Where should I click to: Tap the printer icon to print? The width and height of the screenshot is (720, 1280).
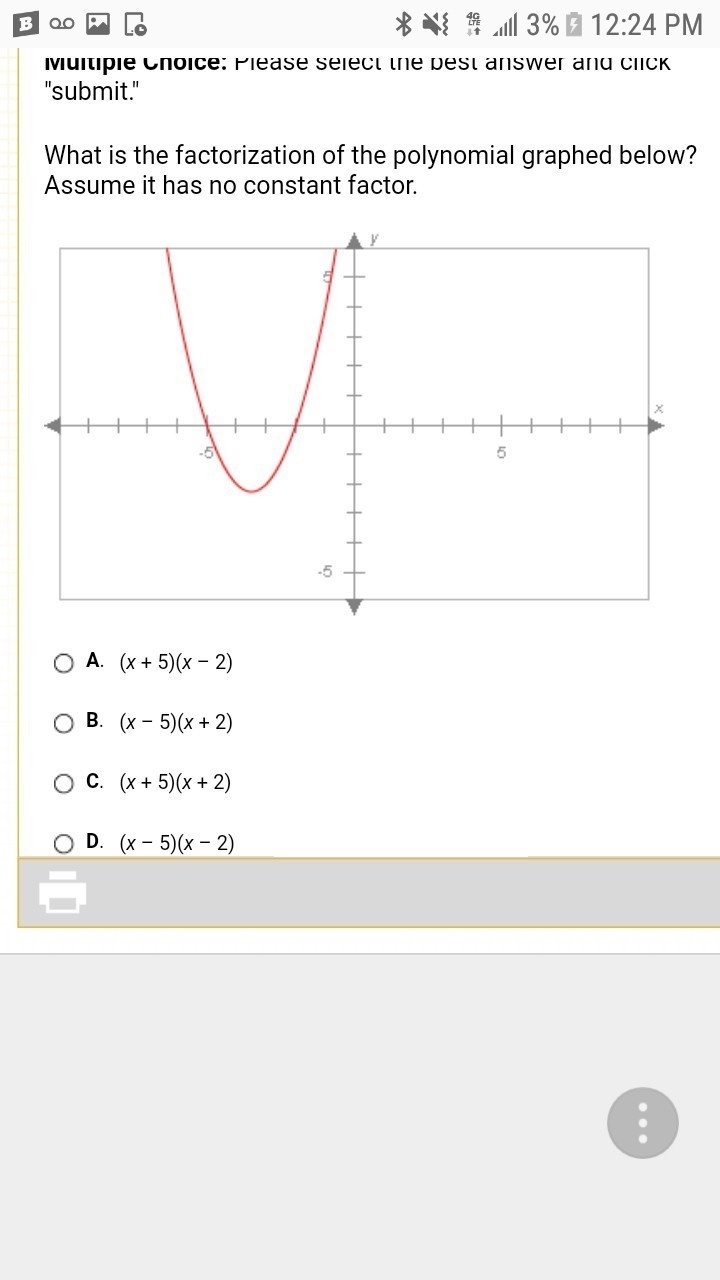coord(64,891)
